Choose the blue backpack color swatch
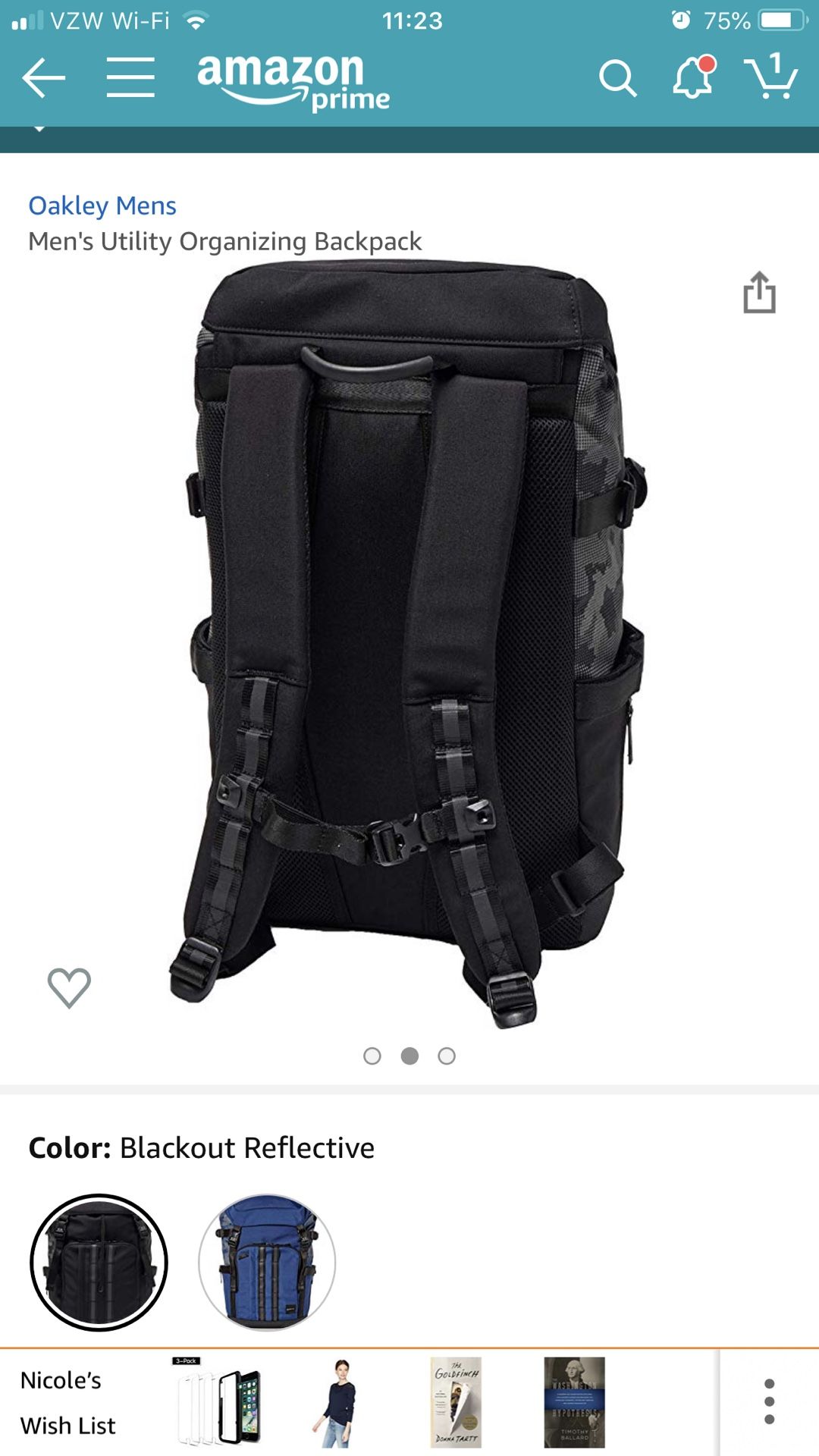This screenshot has height=1456, width=819. [x=267, y=1263]
